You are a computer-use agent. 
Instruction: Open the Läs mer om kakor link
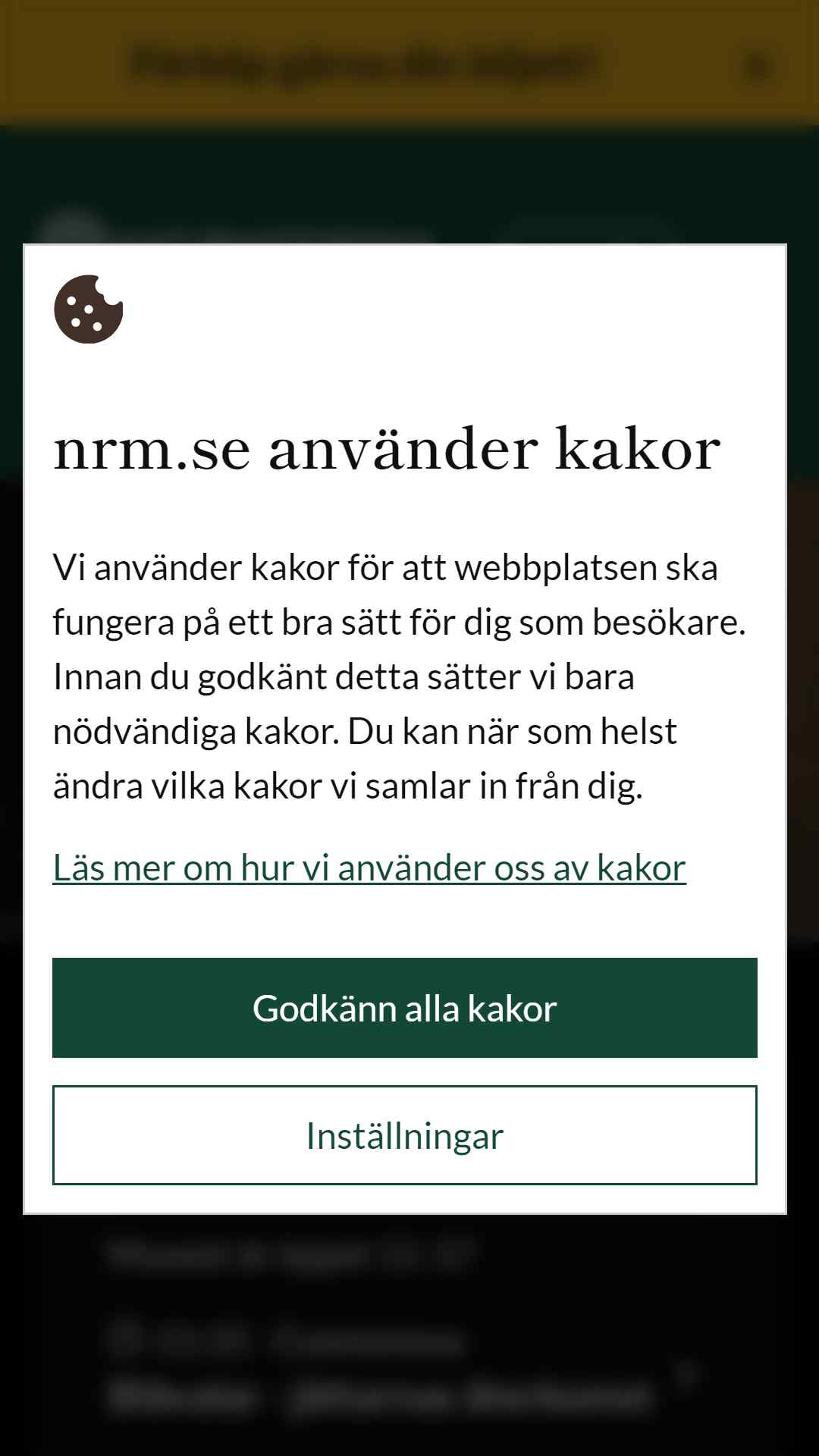(x=369, y=868)
